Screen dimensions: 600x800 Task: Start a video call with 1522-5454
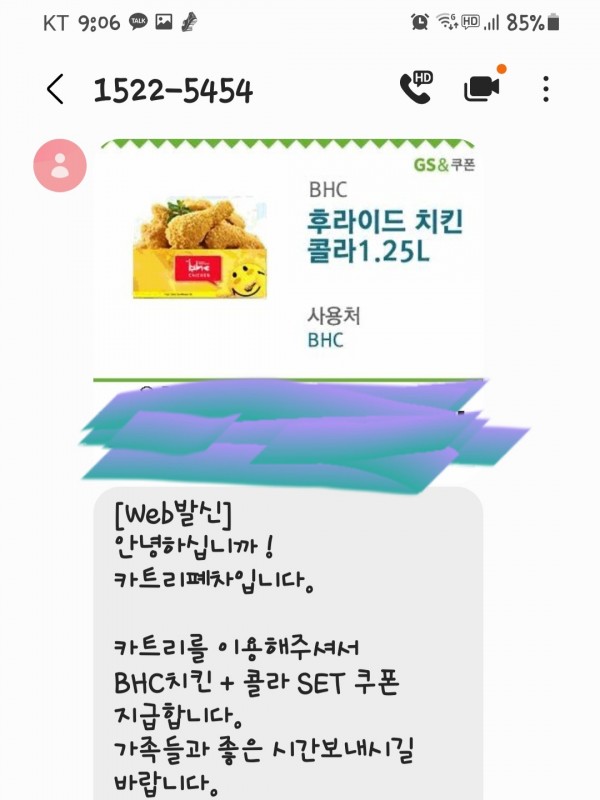pyautogui.click(x=483, y=89)
